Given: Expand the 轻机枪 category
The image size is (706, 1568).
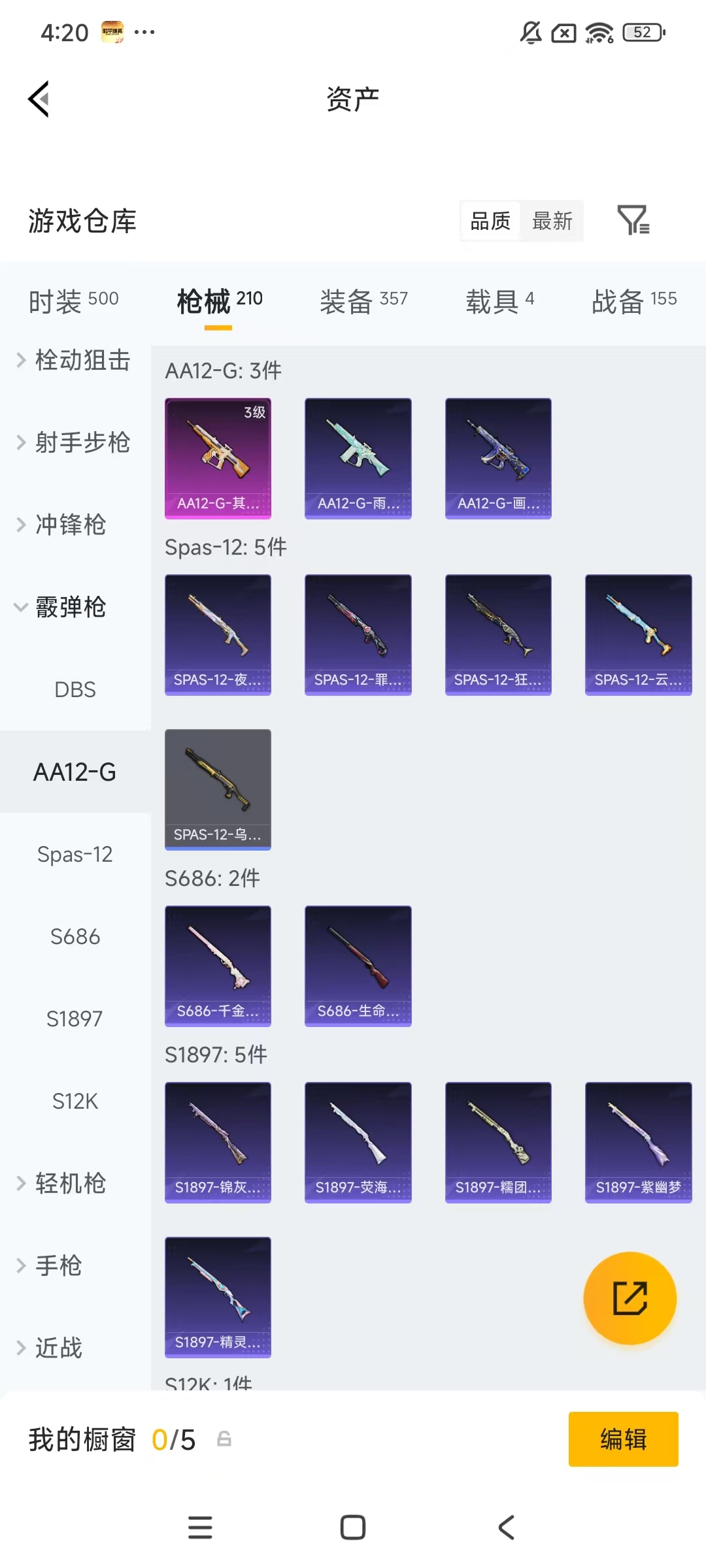Looking at the screenshot, I should tap(62, 1183).
